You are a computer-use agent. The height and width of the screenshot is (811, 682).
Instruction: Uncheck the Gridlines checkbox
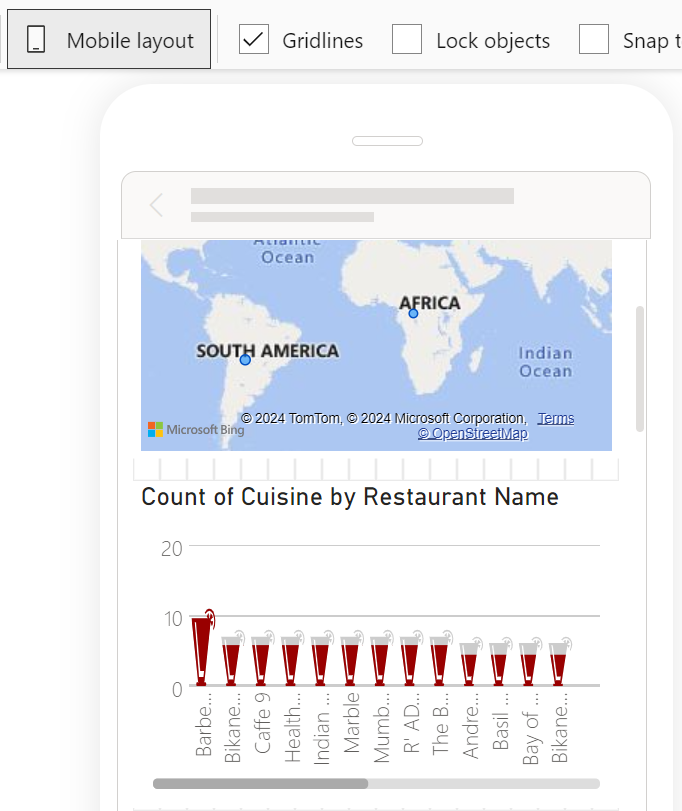(x=254, y=40)
